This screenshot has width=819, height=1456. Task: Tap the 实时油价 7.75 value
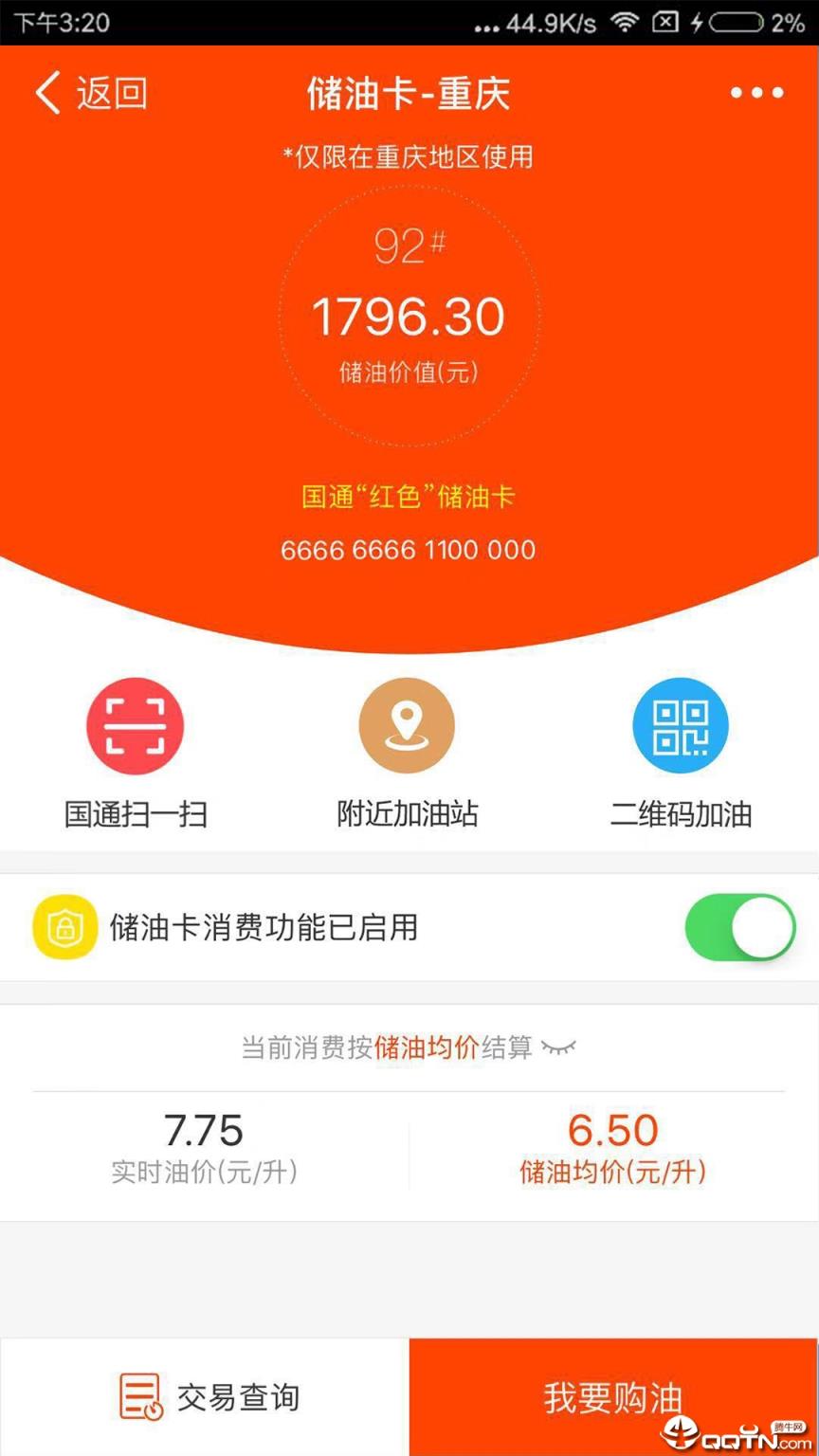[x=201, y=1130]
